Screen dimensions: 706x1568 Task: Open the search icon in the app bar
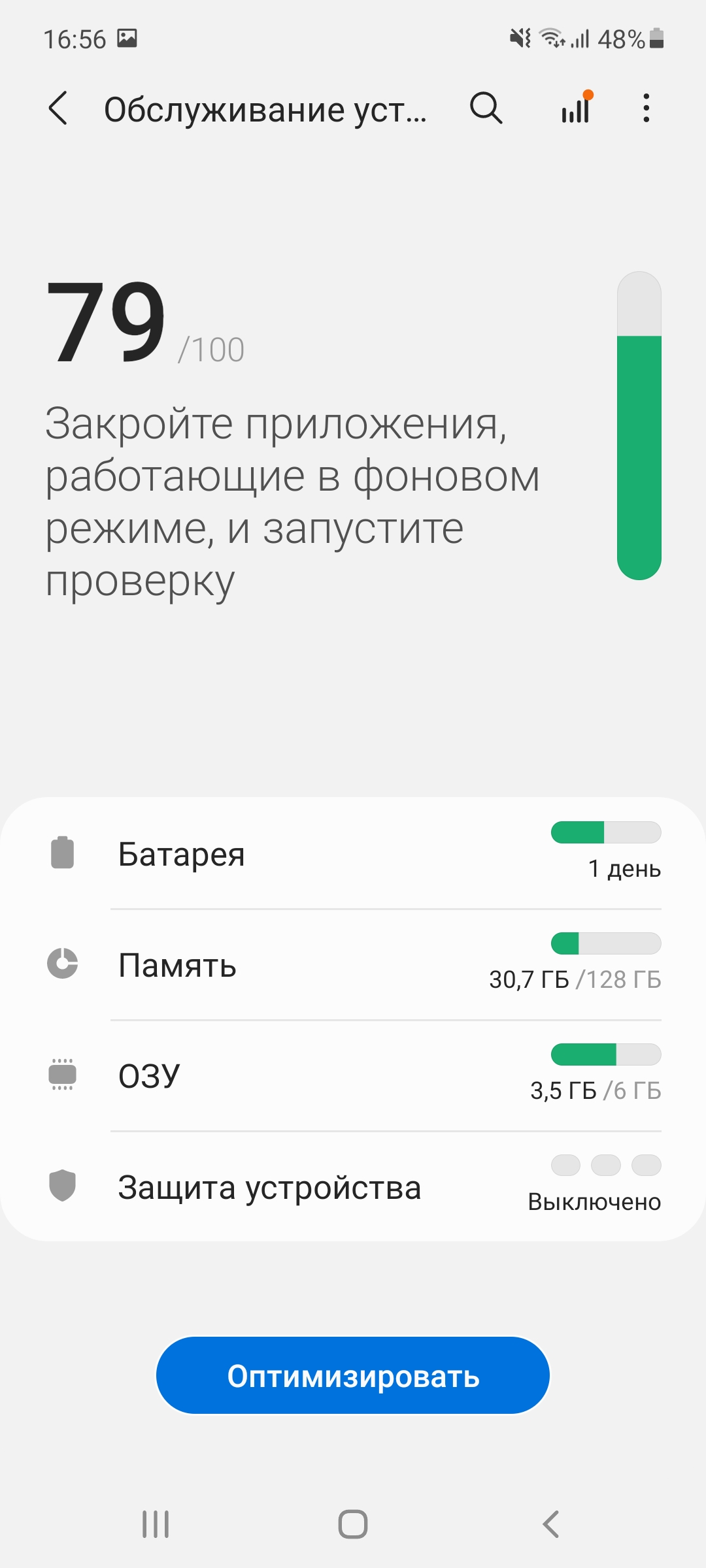(486, 108)
